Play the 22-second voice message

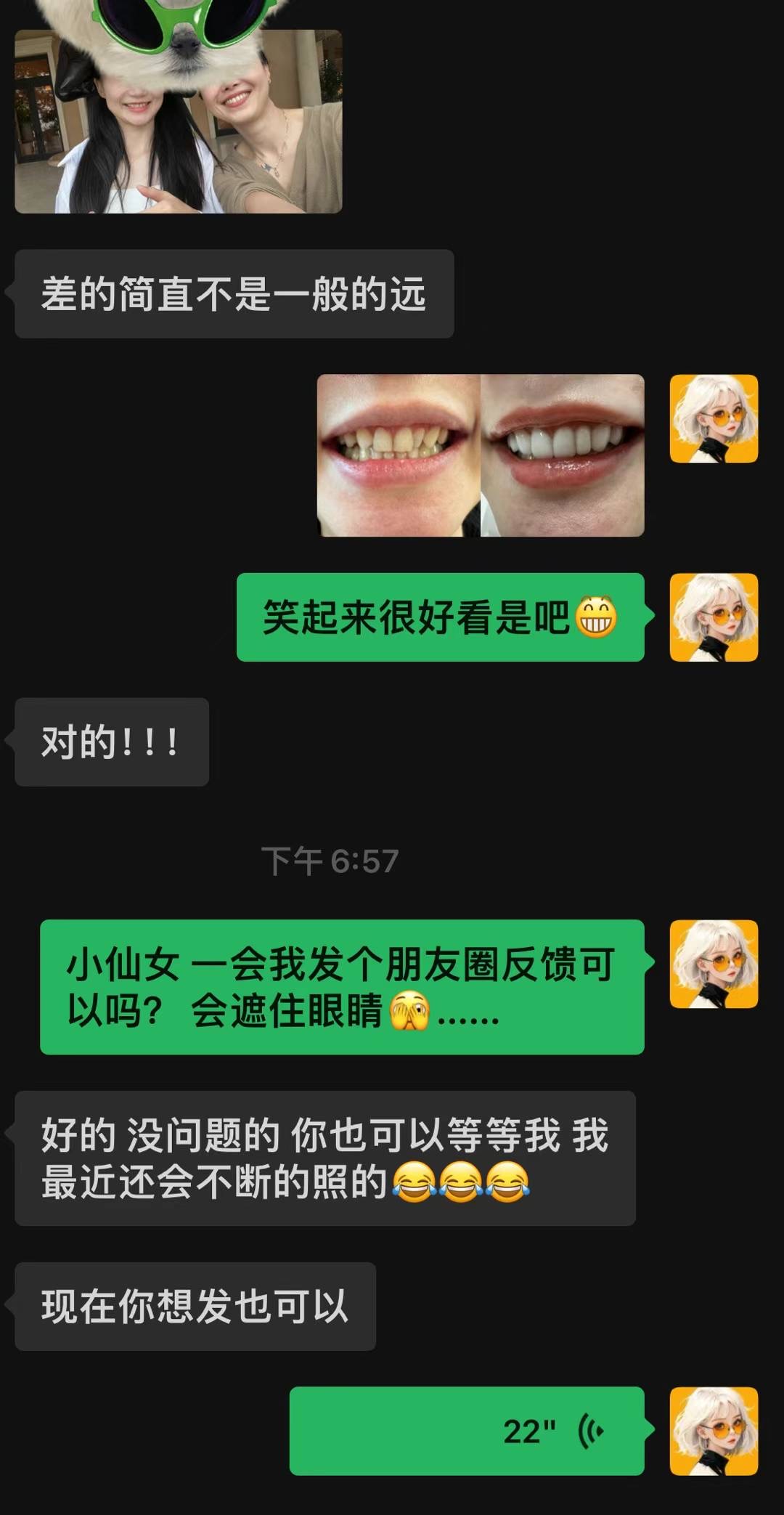pyautogui.click(x=467, y=1431)
